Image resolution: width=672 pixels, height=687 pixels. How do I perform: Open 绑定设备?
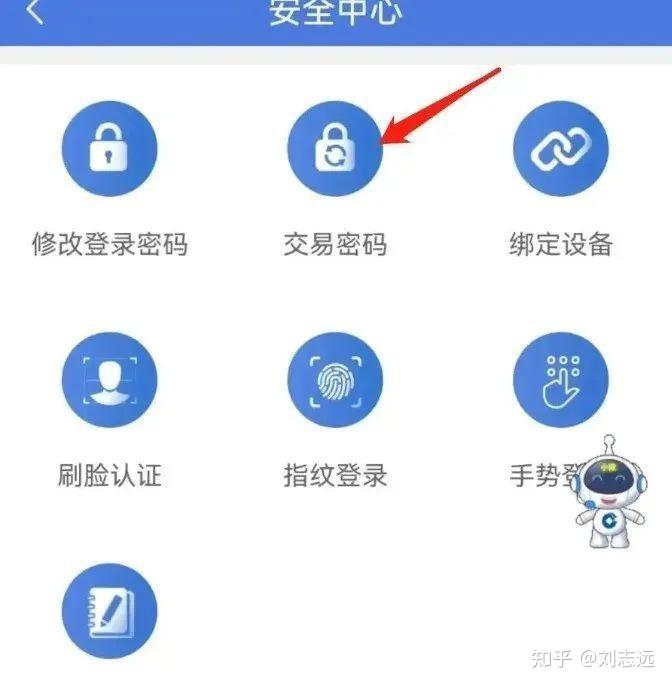click(561, 150)
